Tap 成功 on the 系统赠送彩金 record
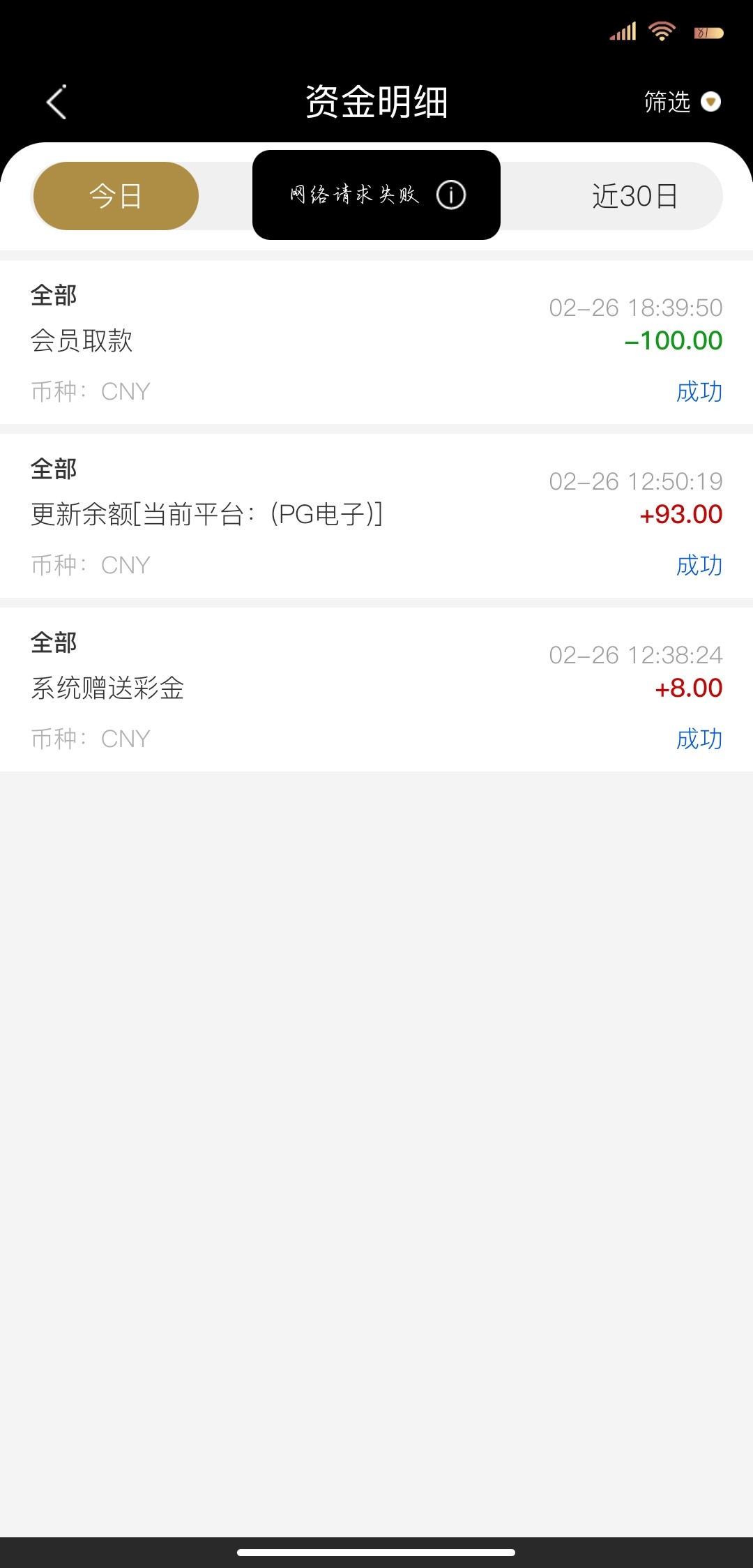 pyautogui.click(x=699, y=739)
